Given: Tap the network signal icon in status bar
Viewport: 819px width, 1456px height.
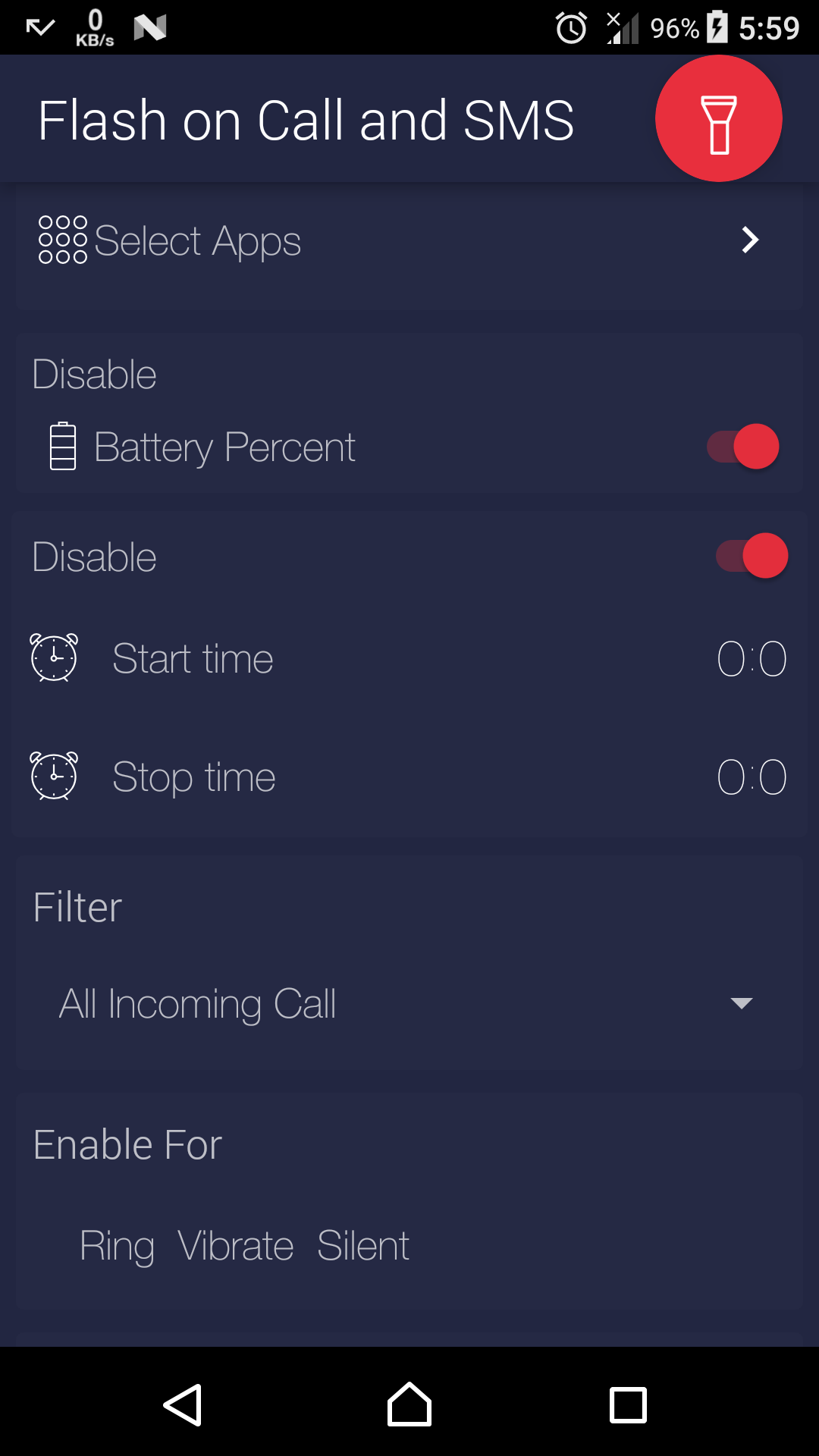Looking at the screenshot, I should (x=623, y=28).
